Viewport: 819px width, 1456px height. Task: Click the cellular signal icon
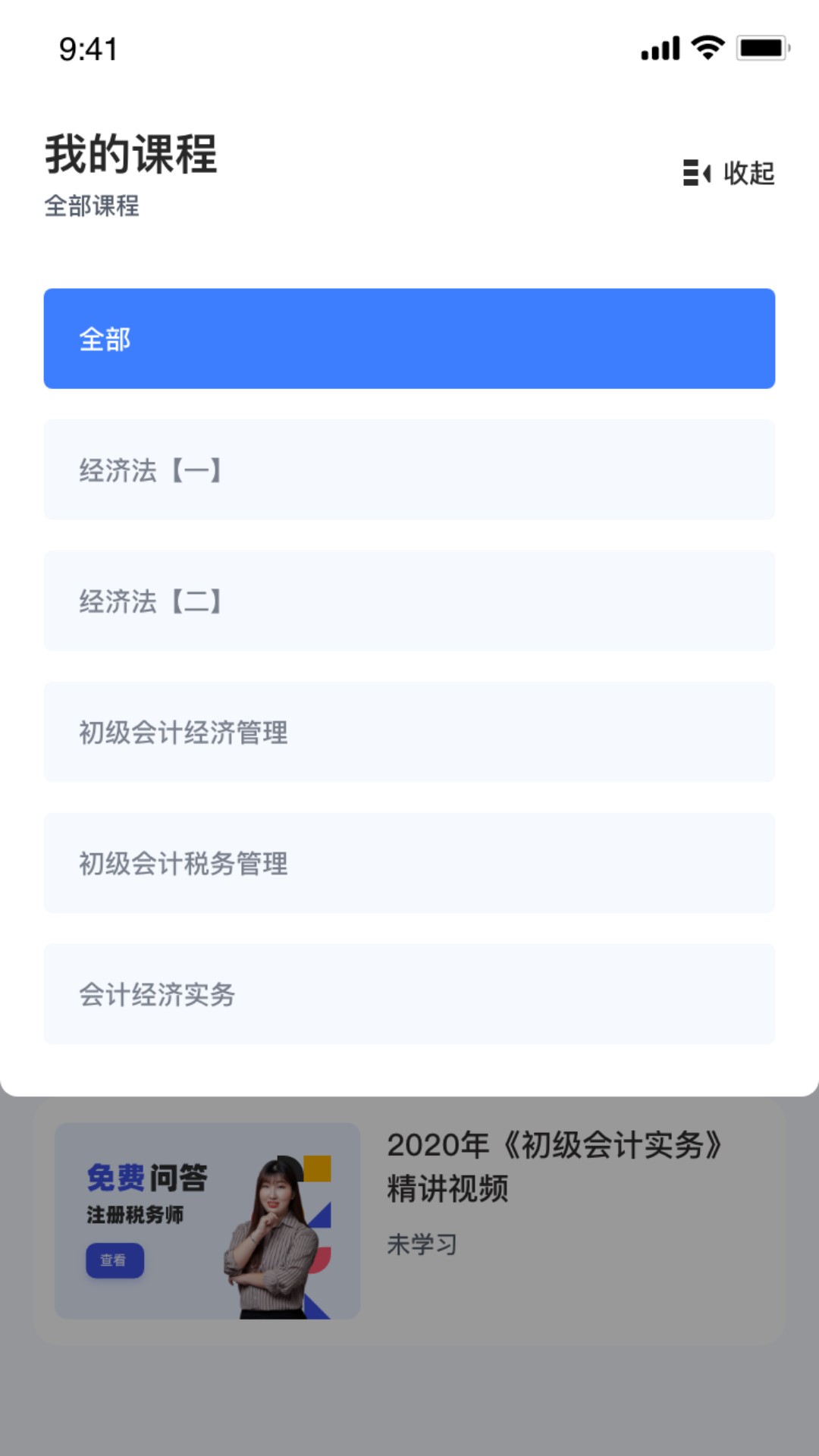[659, 47]
